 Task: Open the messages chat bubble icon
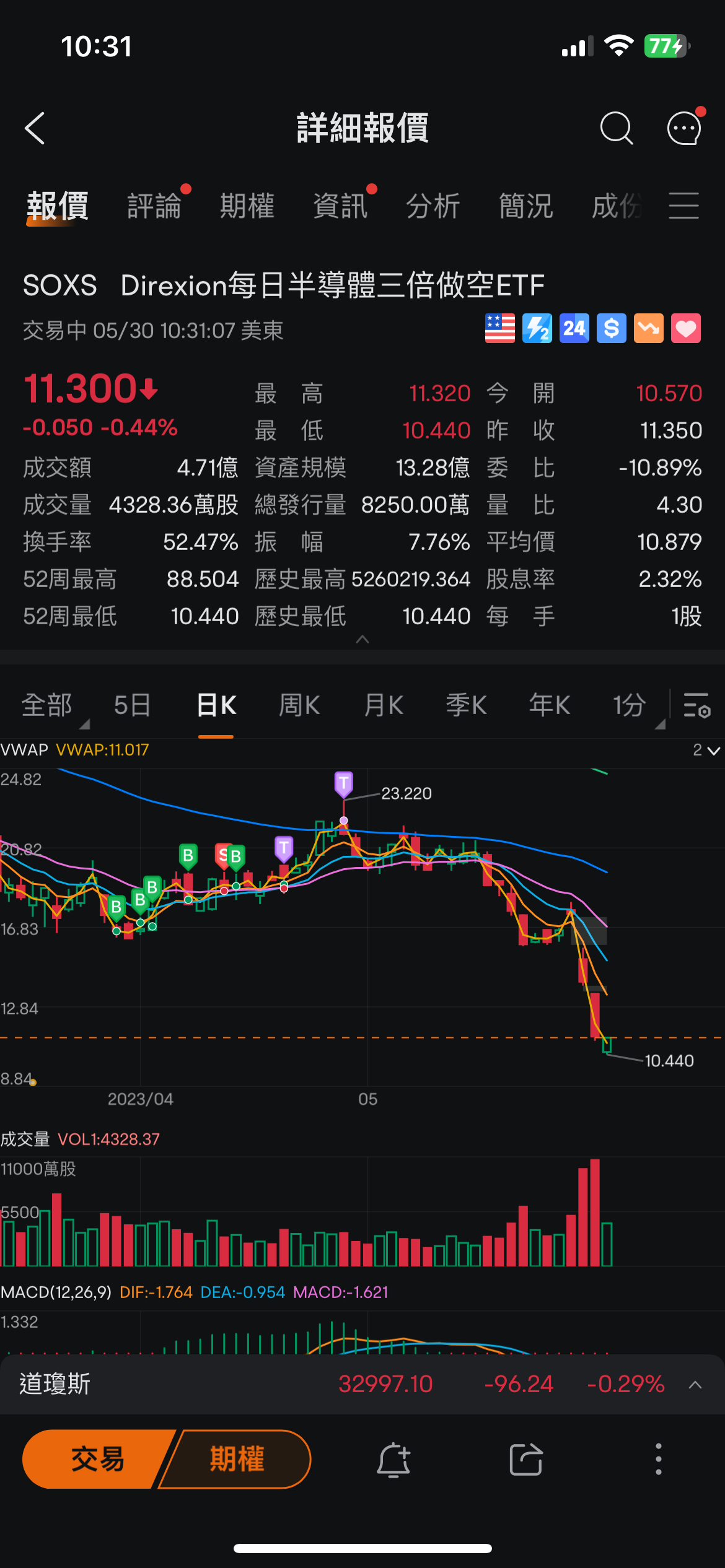coord(684,128)
